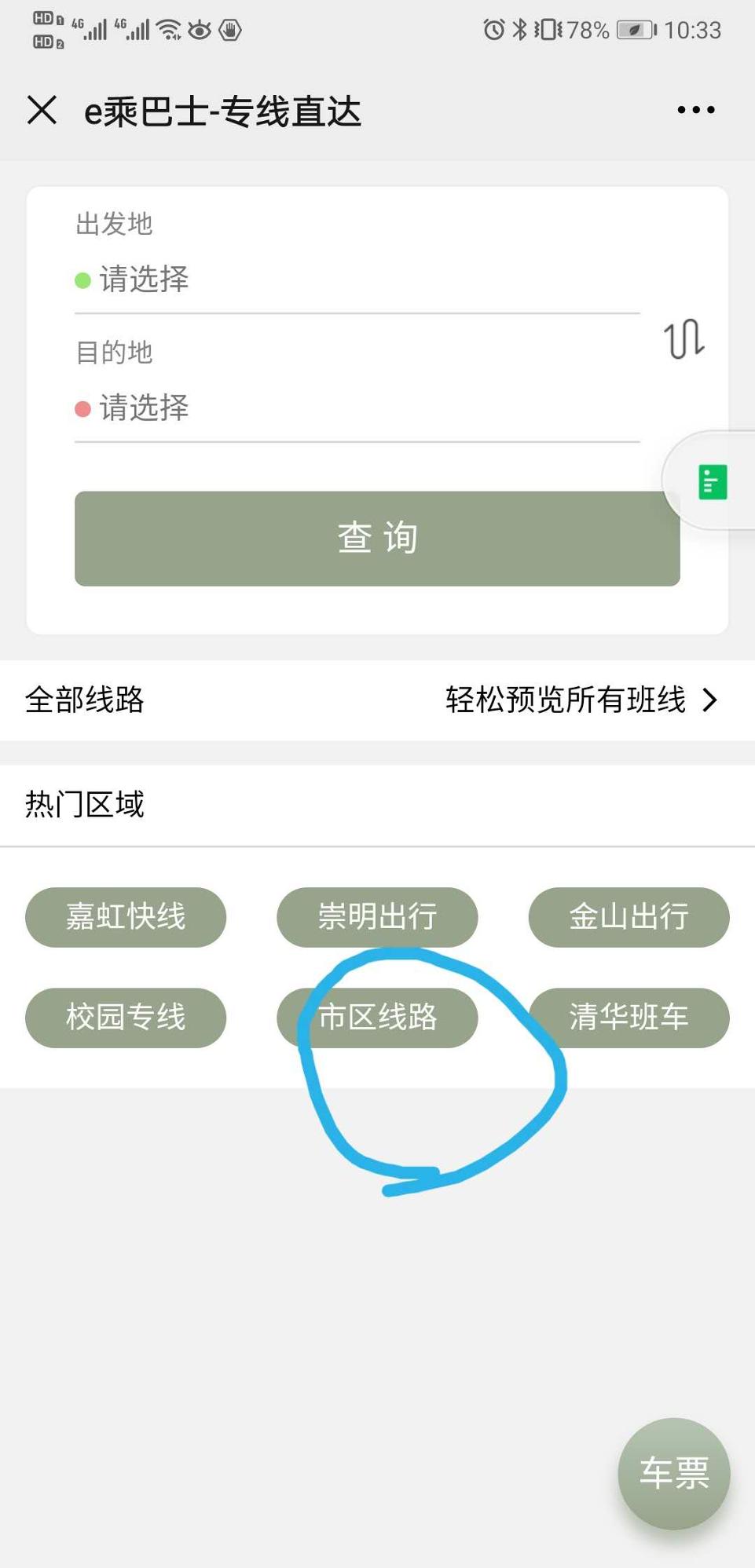Swap departure and destination

click(x=684, y=339)
